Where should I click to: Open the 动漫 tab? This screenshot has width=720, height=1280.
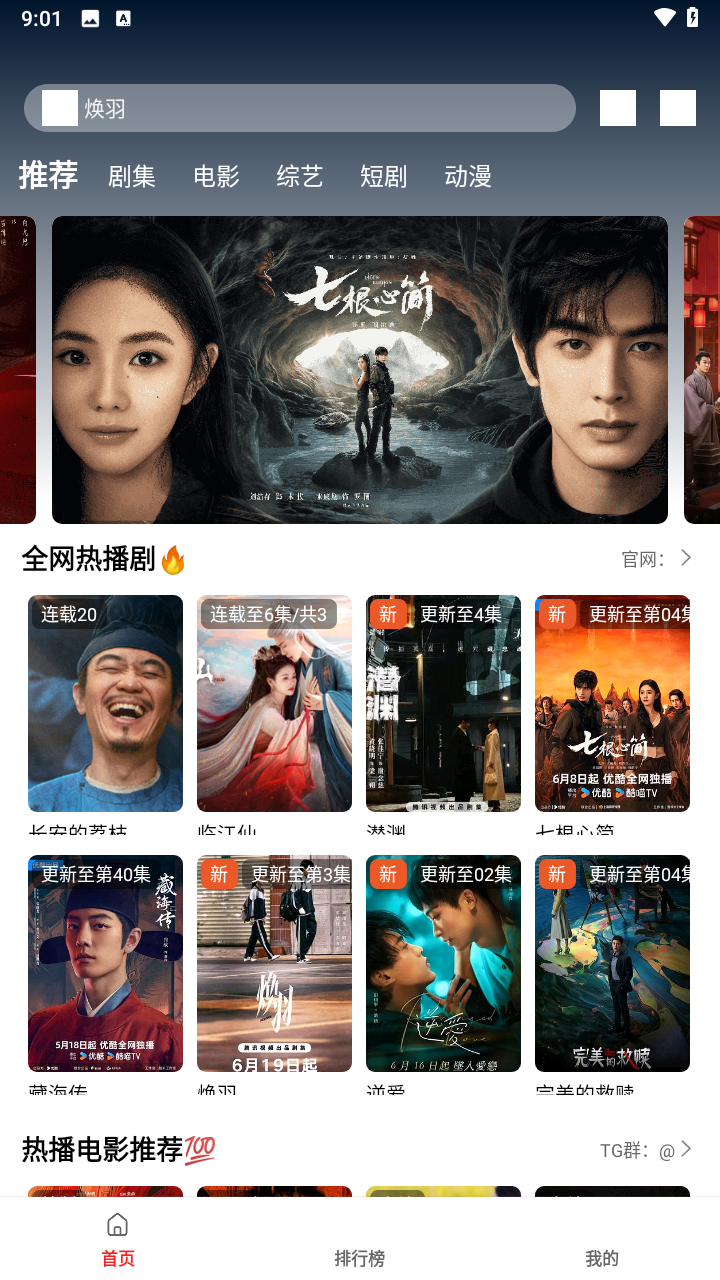pyautogui.click(x=467, y=175)
